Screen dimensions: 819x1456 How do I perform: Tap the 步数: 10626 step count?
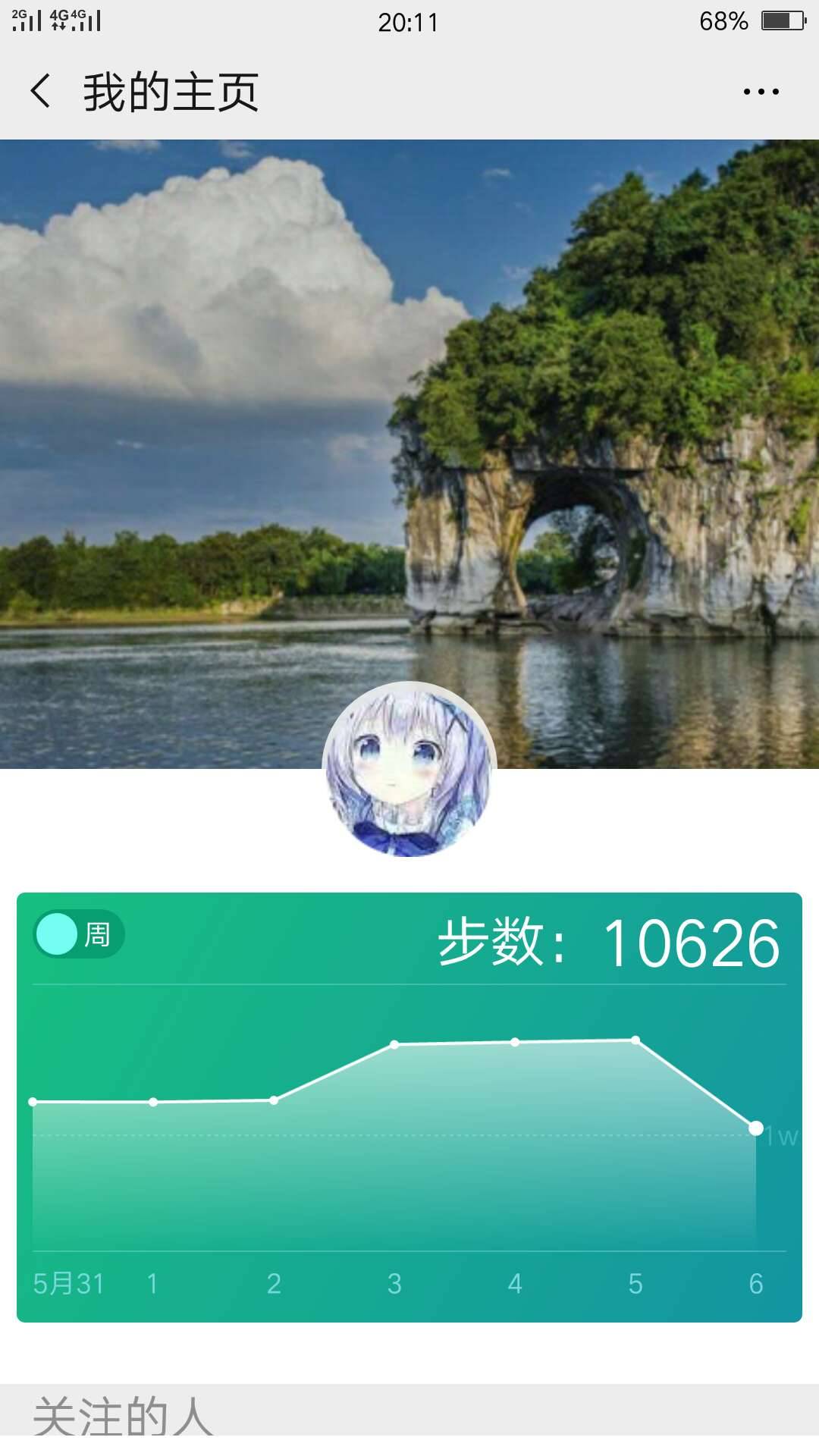pos(607,938)
